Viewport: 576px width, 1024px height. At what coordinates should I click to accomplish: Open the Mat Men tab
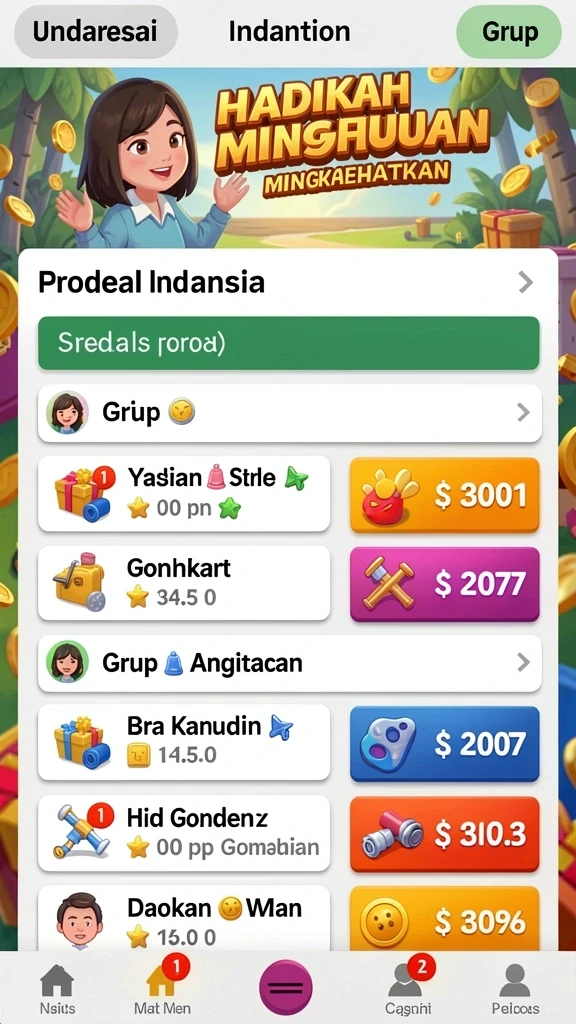pos(163,987)
